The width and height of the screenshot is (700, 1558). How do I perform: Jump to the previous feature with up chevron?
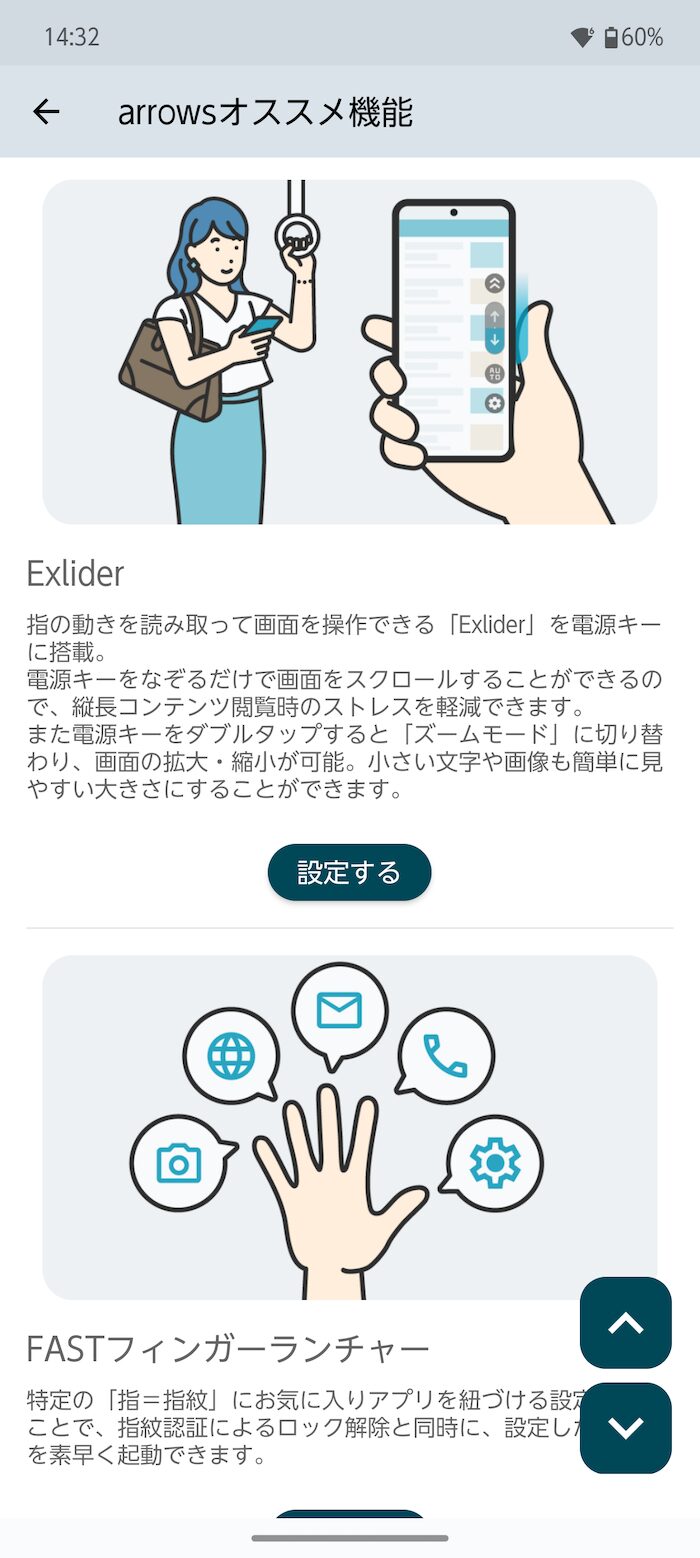coord(626,1322)
